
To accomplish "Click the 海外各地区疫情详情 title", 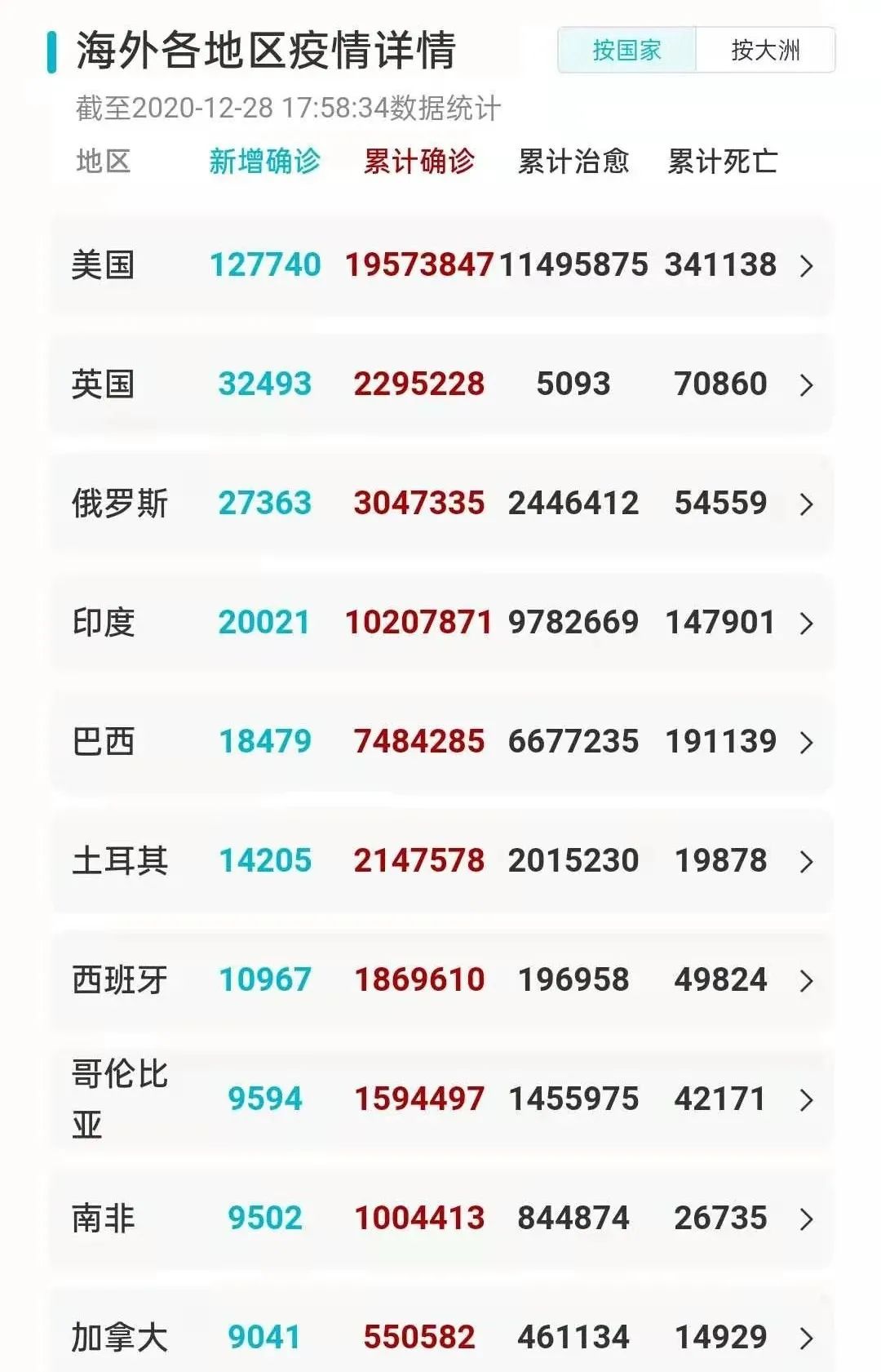I will click(x=268, y=50).
